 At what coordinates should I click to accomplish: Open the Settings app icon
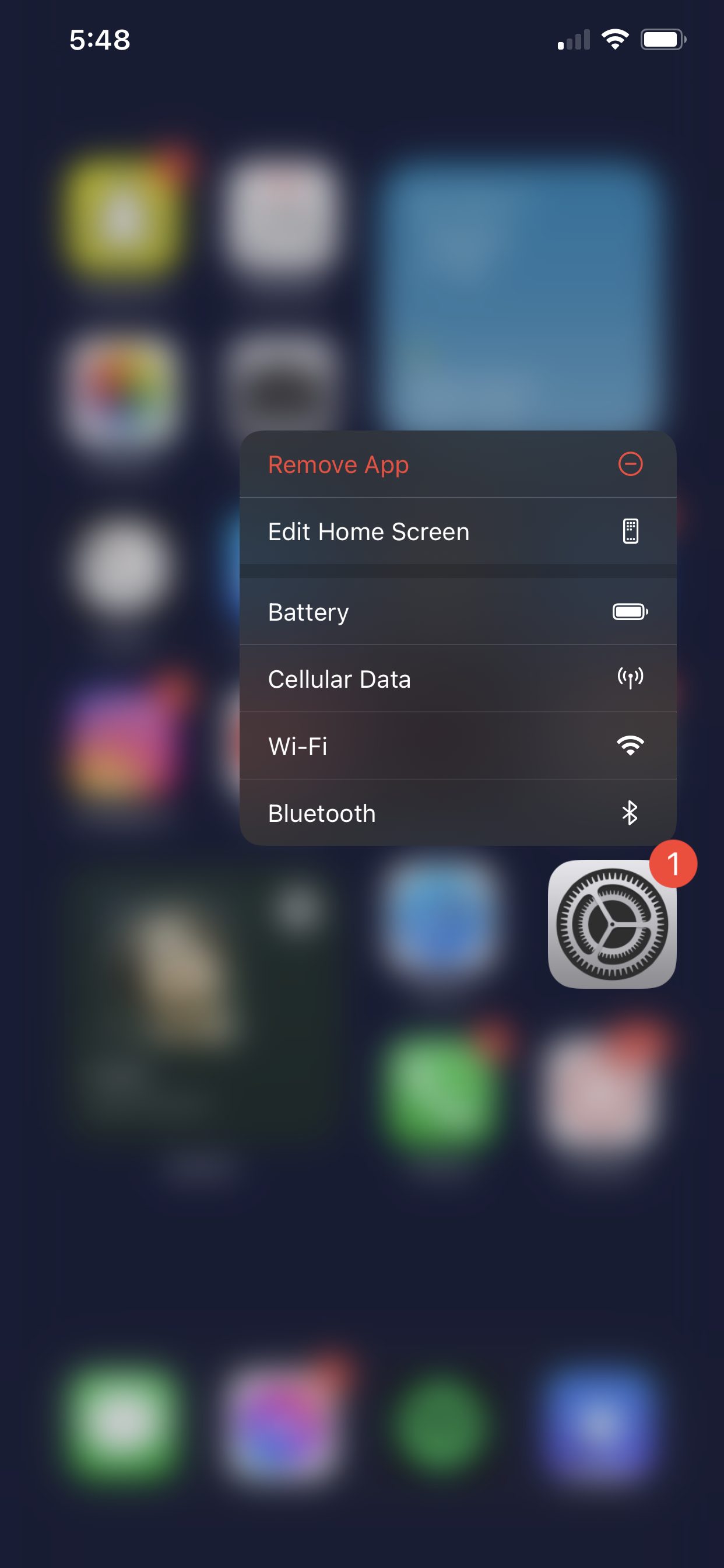click(x=612, y=923)
